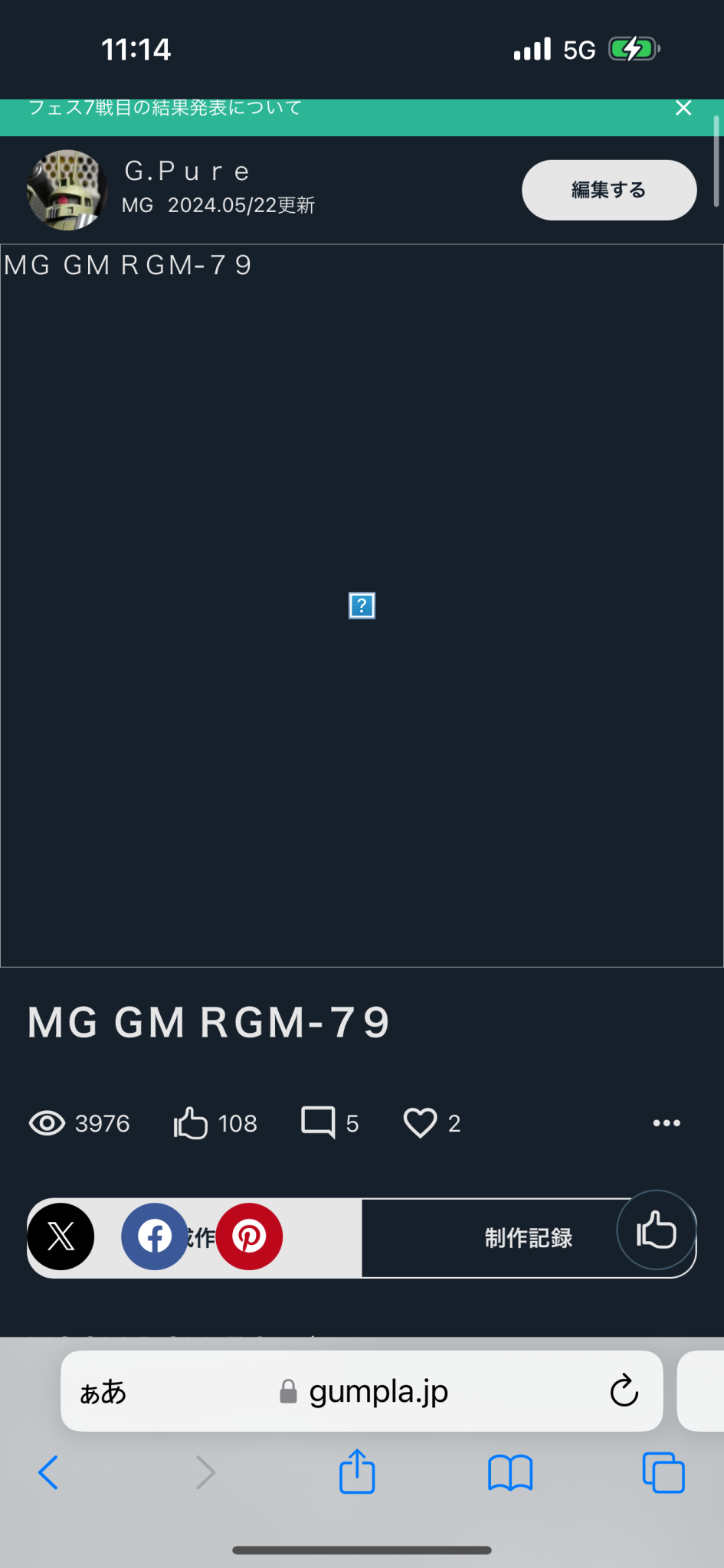724x1568 pixels.
Task: Open the ぁあ page settings menu
Action: [x=103, y=1392]
